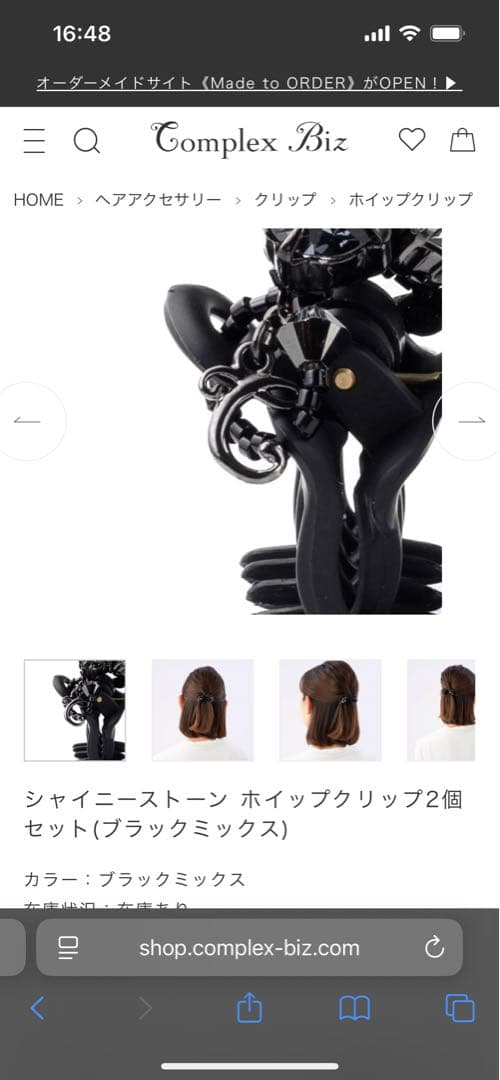This screenshot has height=1080, width=500.
Task: Open ホイップクリップ breadcrumb
Action: [410, 200]
